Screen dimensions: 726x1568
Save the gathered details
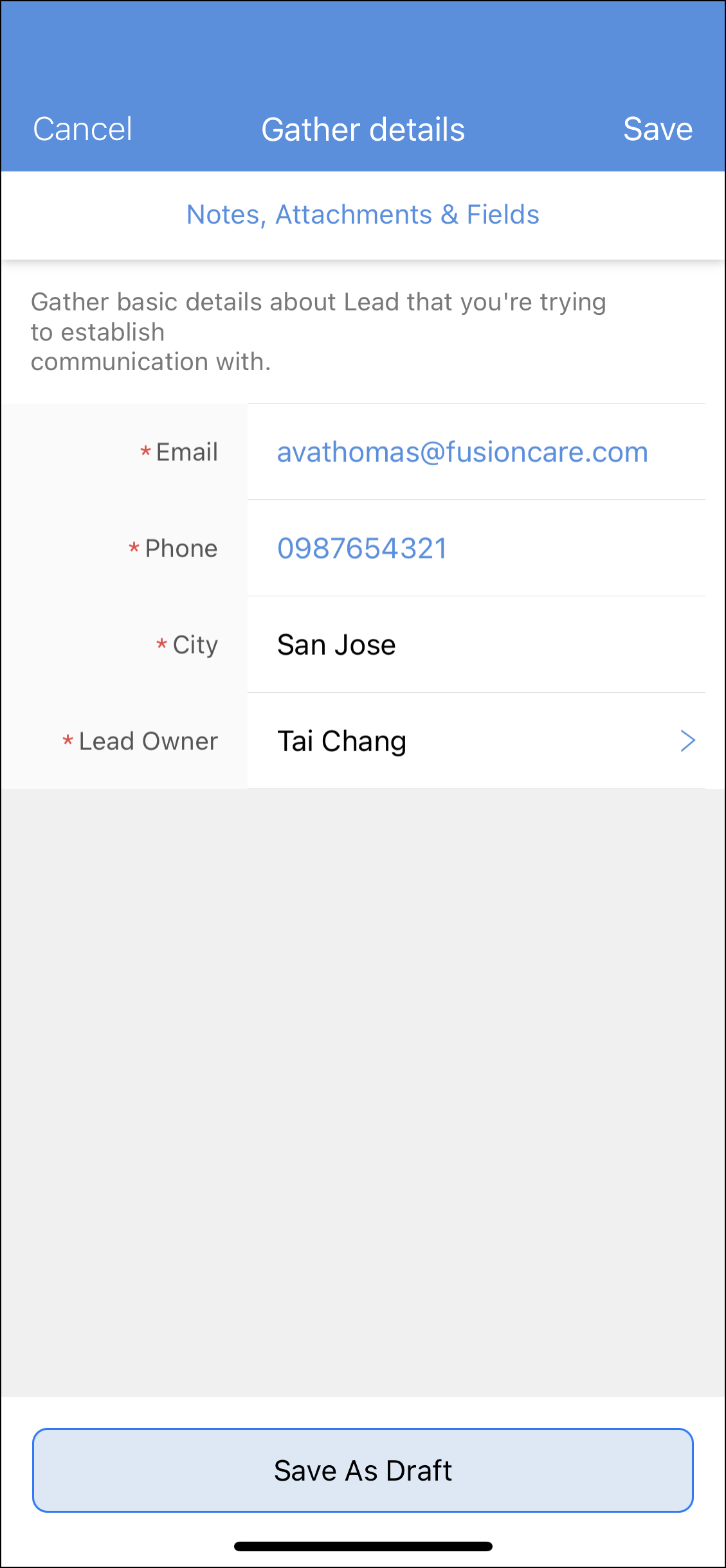[x=657, y=129]
